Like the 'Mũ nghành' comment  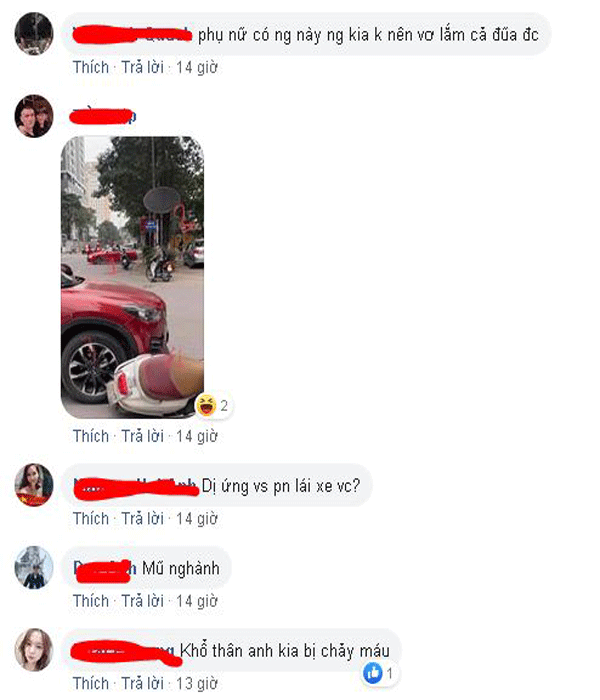(x=90, y=601)
